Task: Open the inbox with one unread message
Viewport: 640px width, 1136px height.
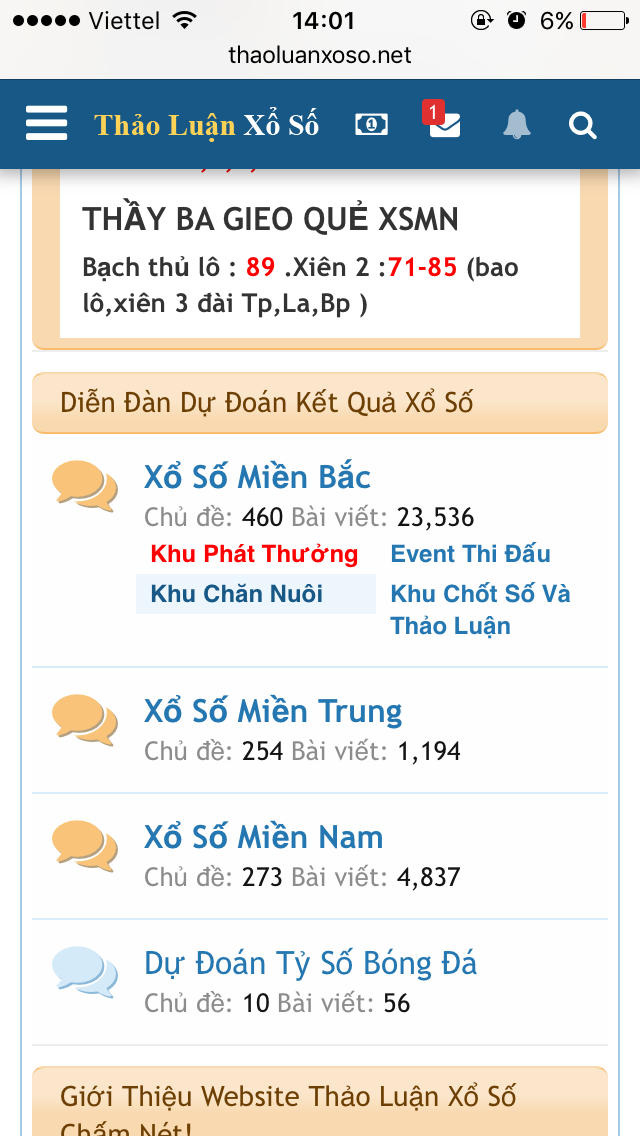Action: click(444, 124)
